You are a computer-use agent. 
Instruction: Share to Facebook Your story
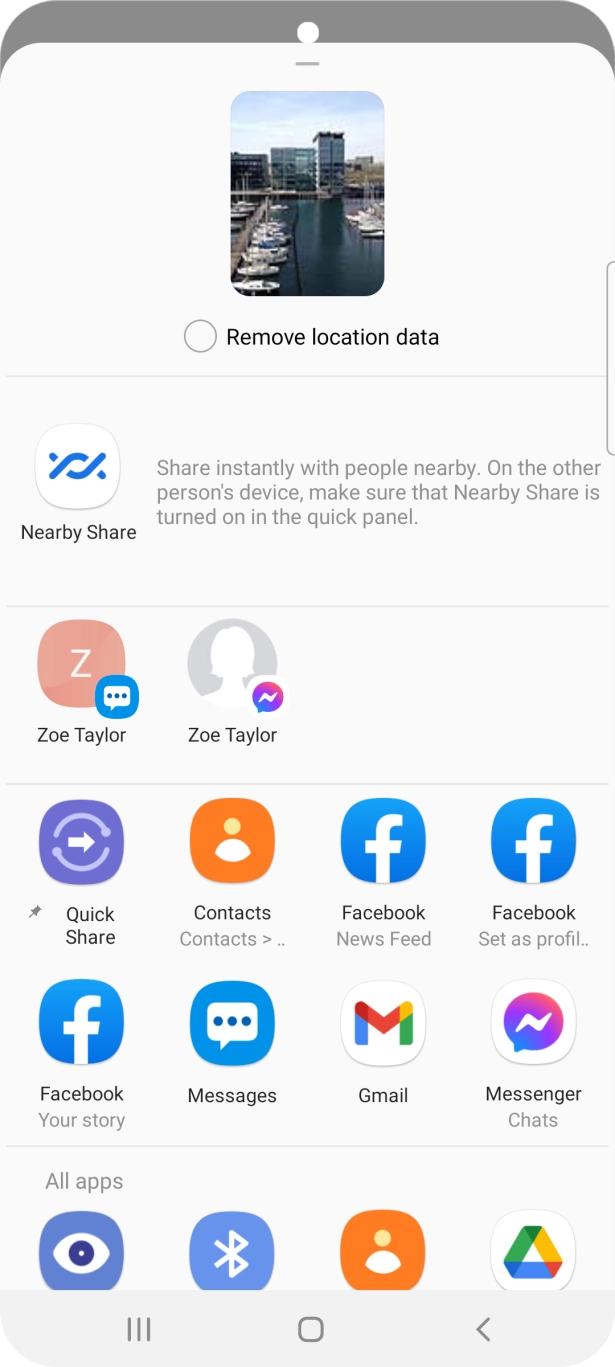pos(81,1023)
